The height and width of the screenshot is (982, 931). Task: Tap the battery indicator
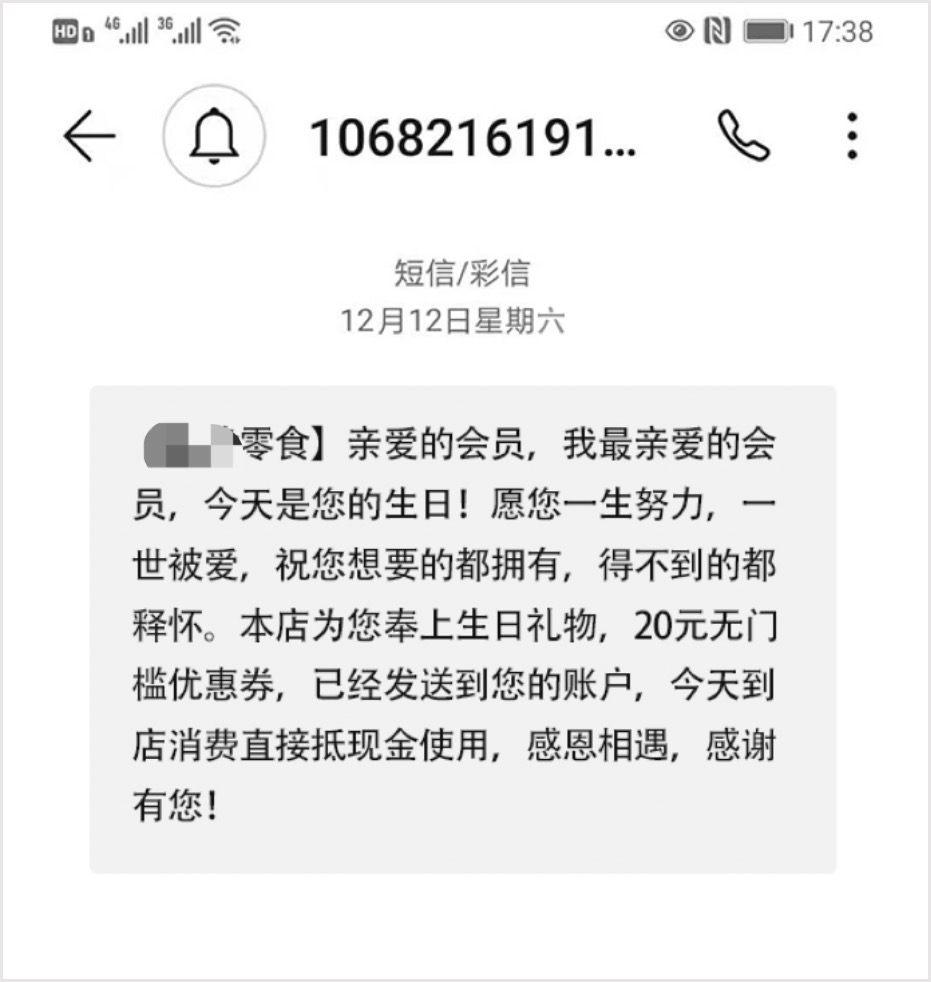[767, 32]
